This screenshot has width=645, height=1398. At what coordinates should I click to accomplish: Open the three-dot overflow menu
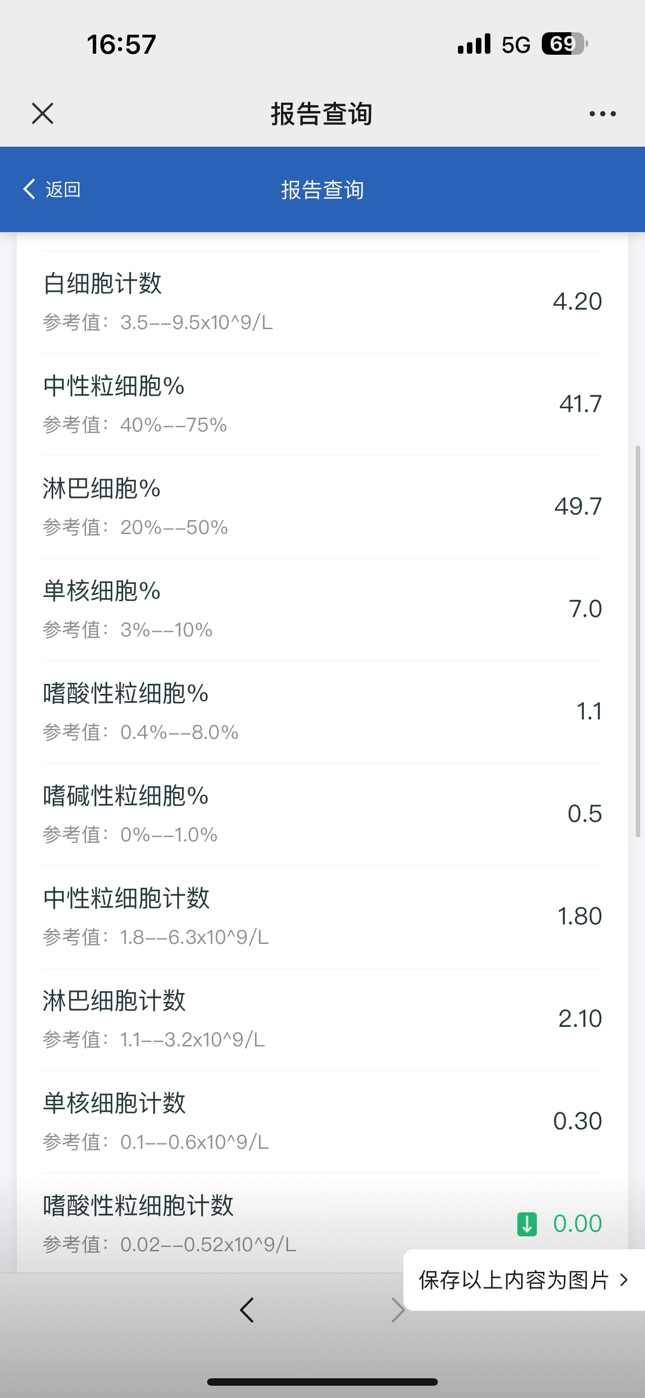602,114
